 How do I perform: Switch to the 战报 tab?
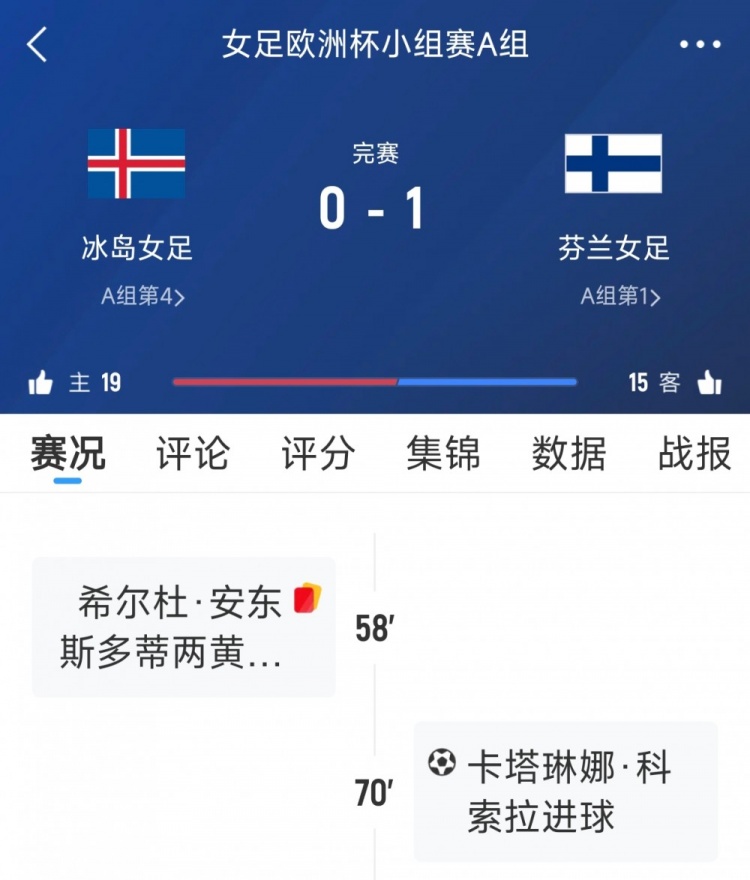[694, 454]
